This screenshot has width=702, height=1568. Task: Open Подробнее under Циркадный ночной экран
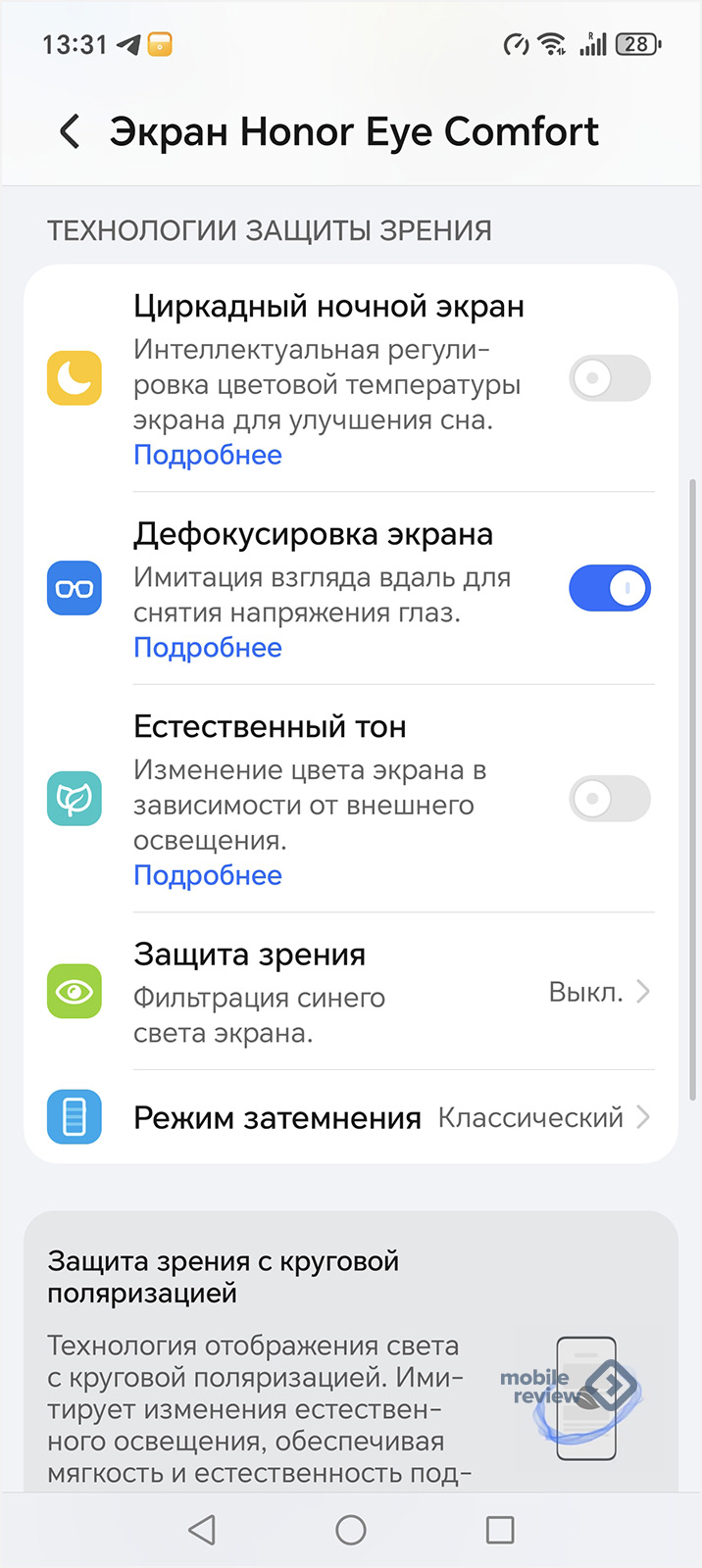click(208, 455)
